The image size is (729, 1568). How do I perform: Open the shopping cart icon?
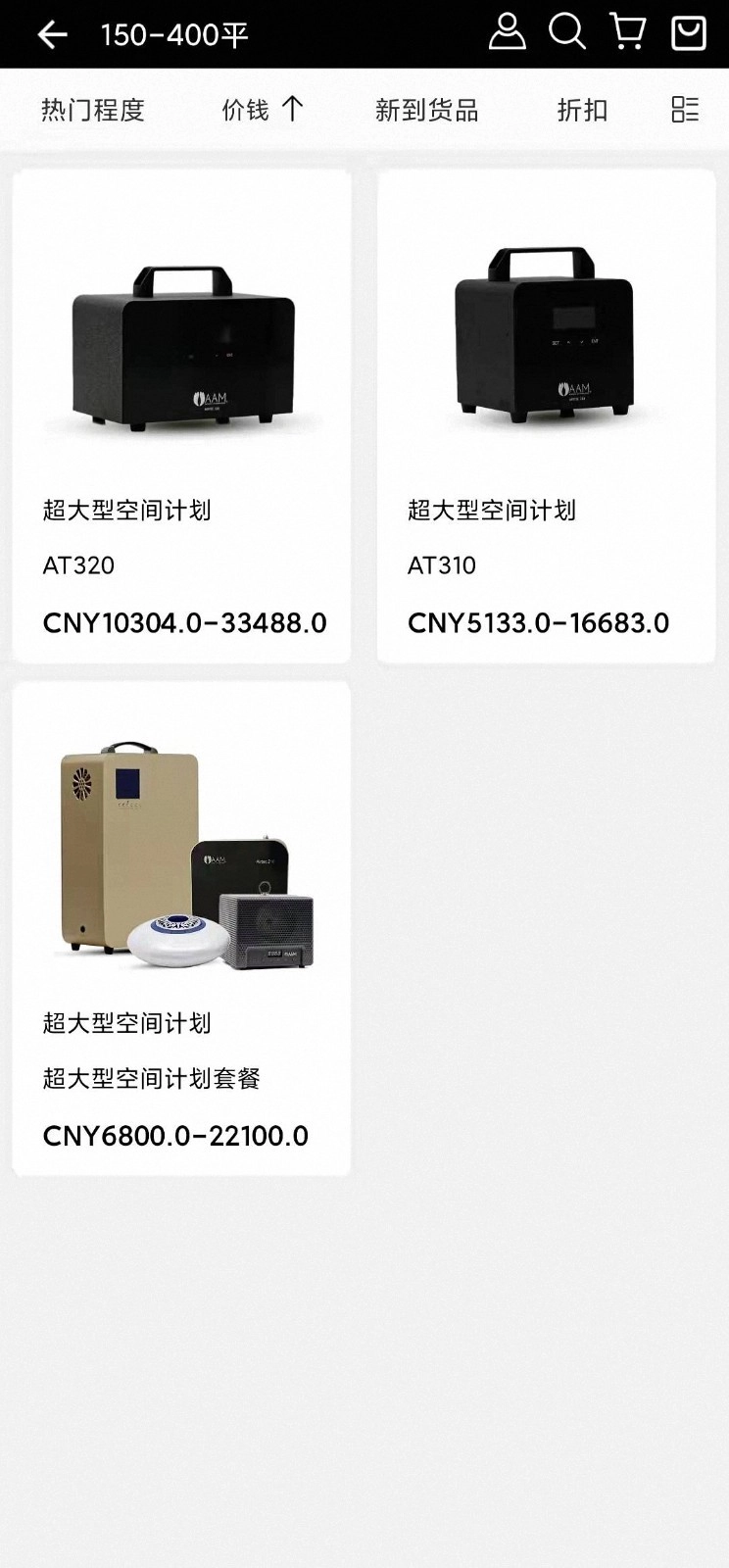[x=627, y=31]
